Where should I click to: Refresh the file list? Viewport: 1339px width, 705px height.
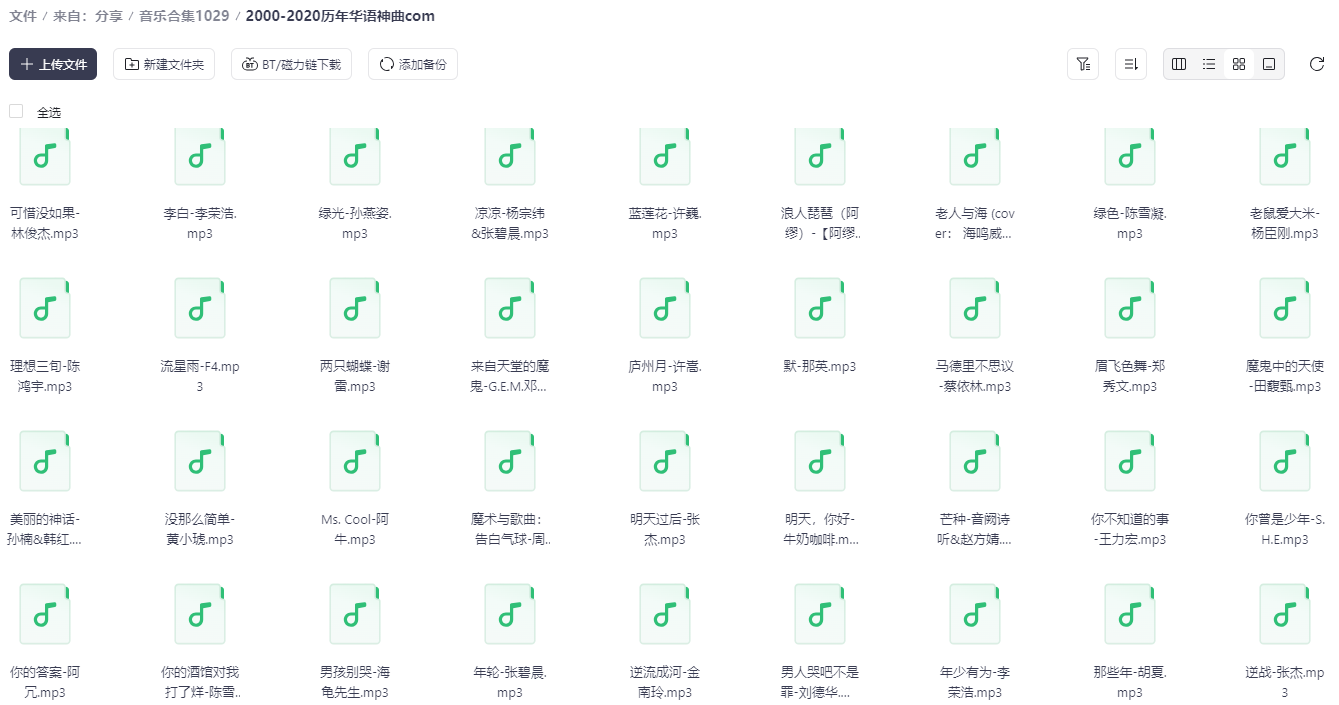coord(1317,64)
